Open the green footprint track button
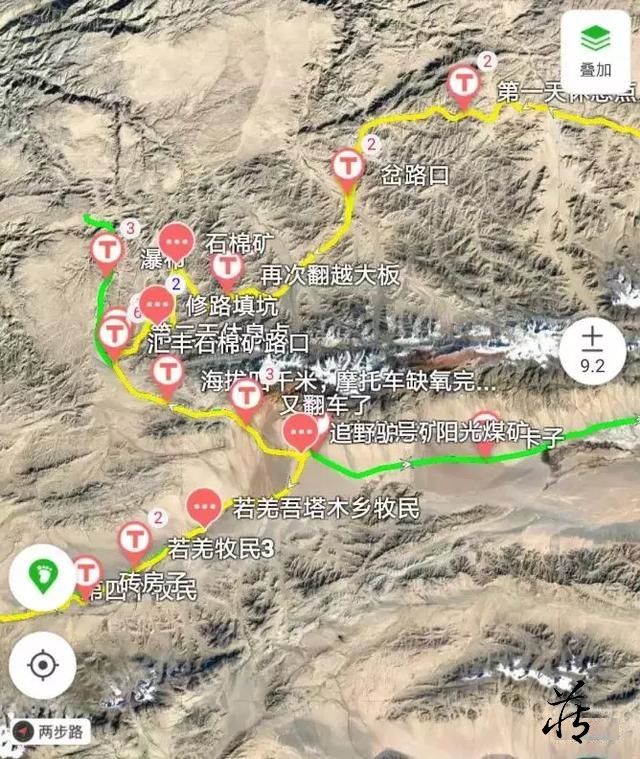 tap(42, 578)
